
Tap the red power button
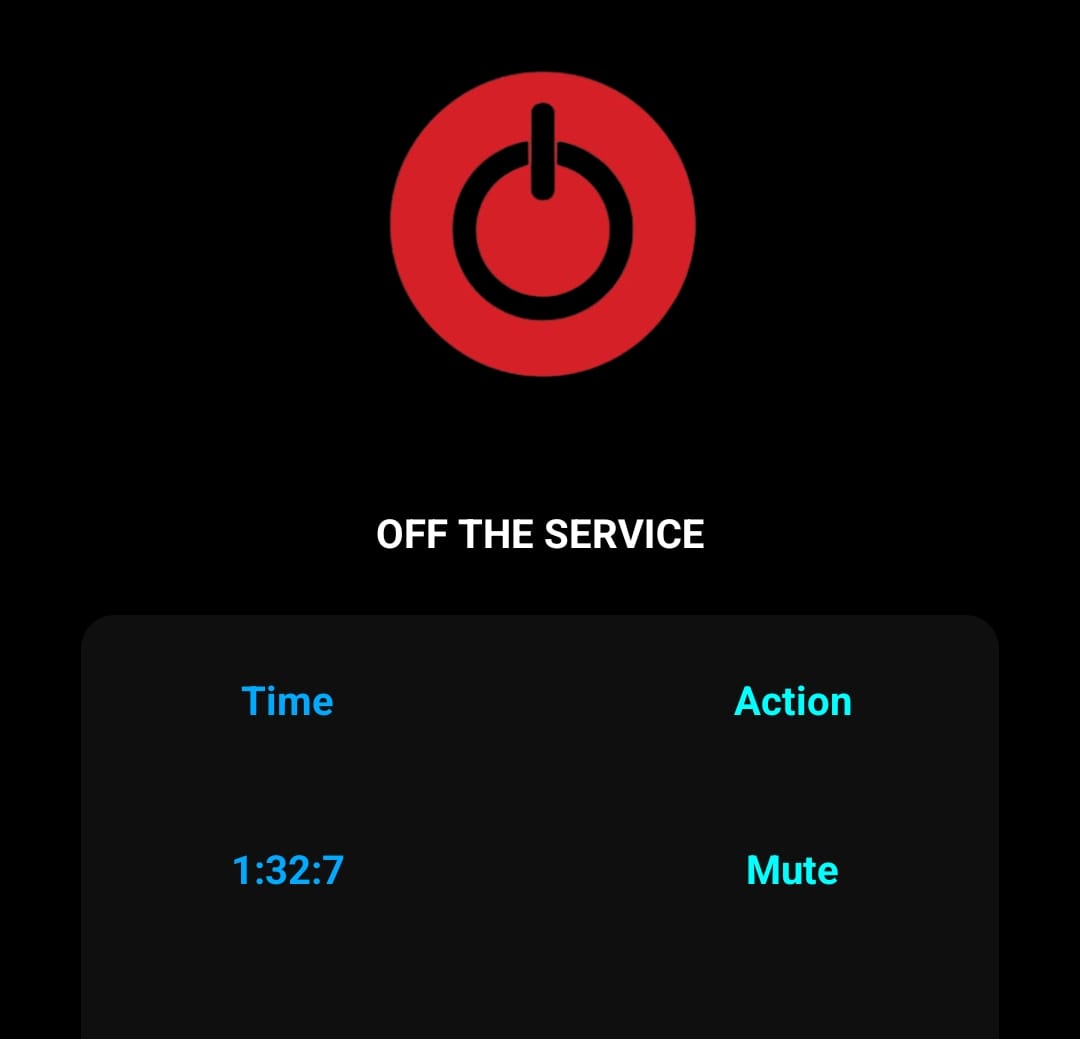pyautogui.click(x=542, y=224)
